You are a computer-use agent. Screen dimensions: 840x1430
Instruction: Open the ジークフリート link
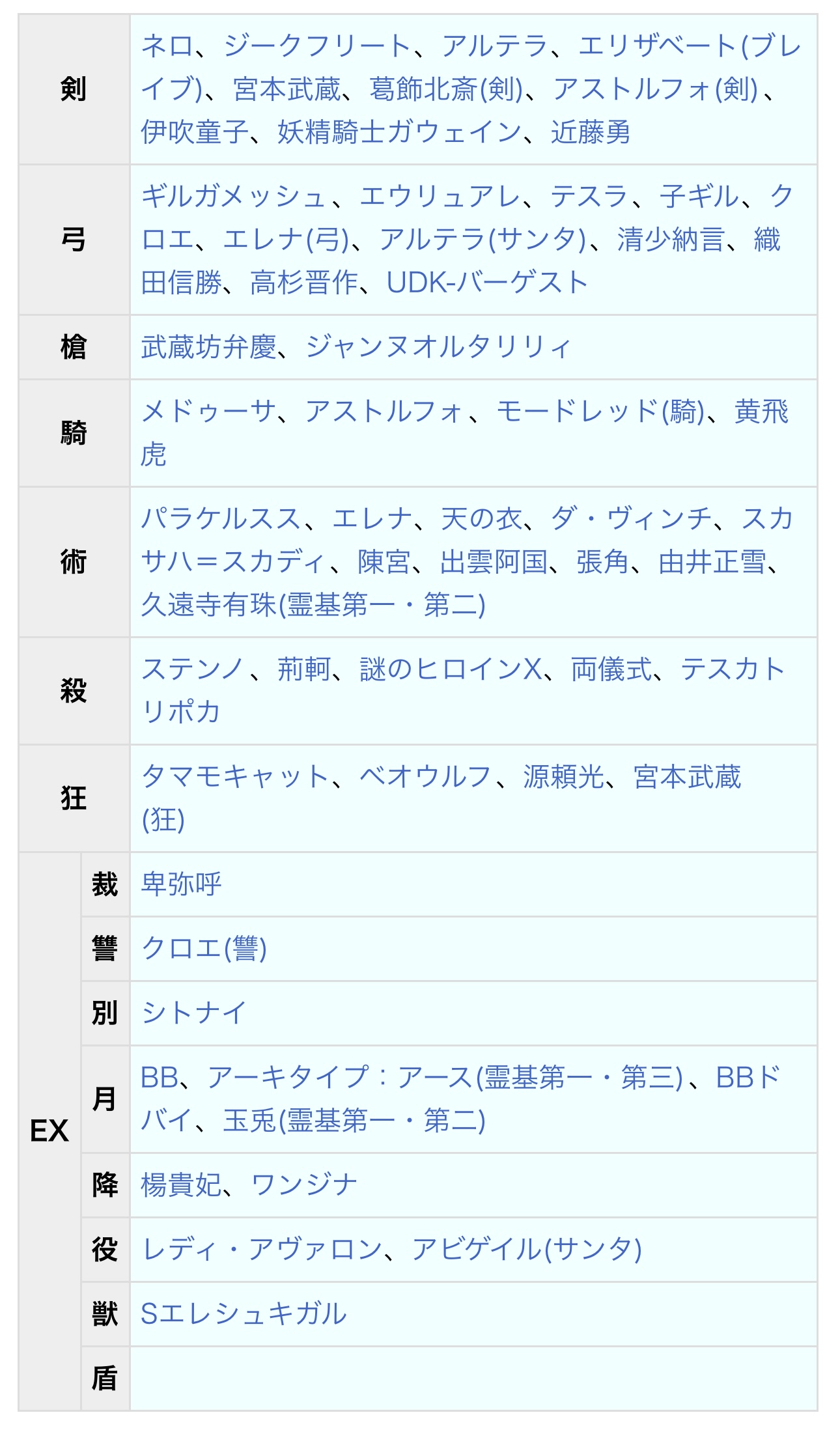tap(316, 46)
